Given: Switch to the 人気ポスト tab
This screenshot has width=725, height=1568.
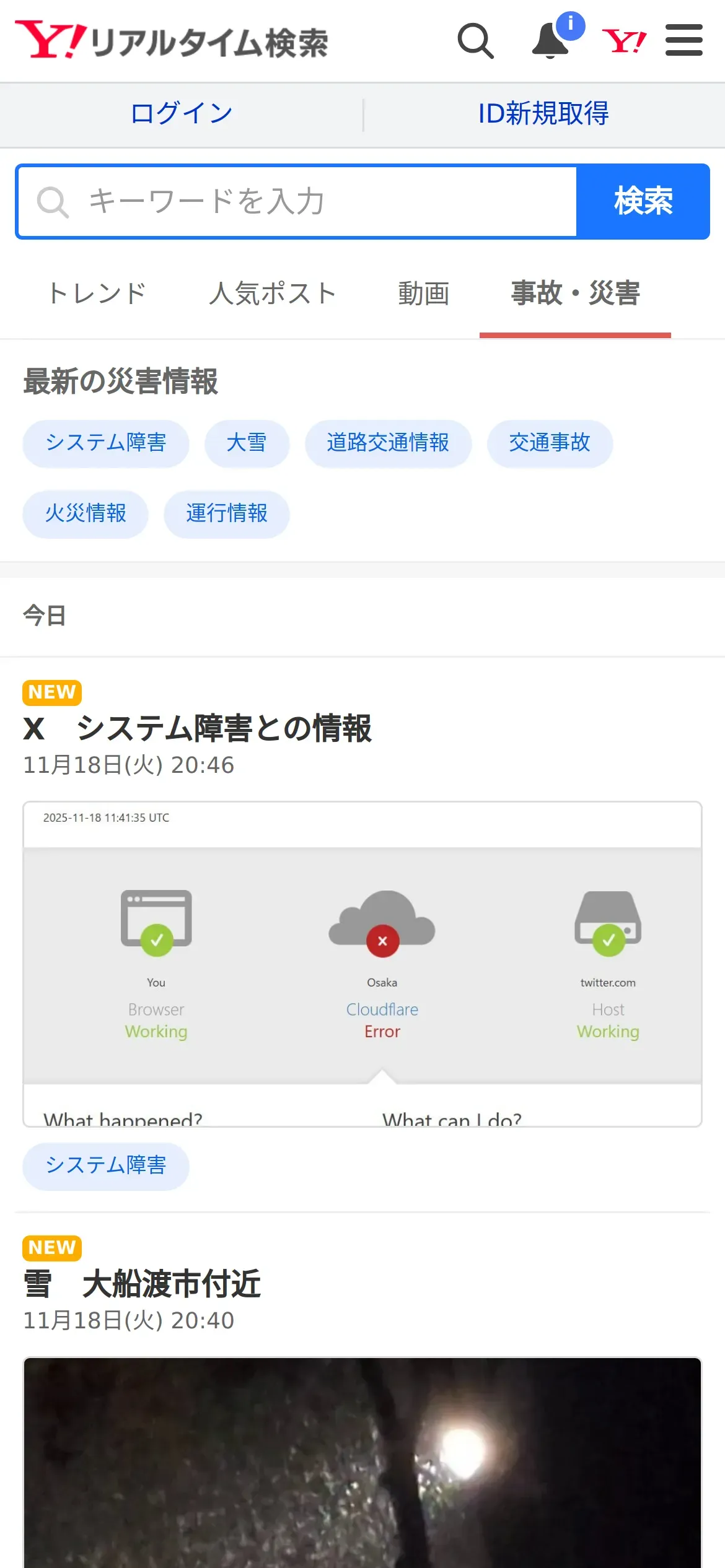Looking at the screenshot, I should point(273,294).
